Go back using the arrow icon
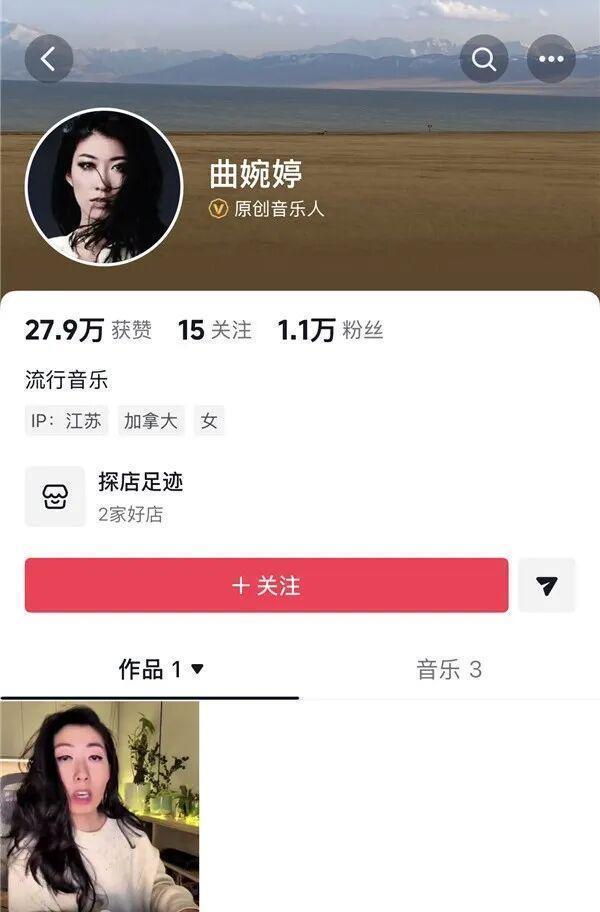This screenshot has width=600, height=912. pos(49,59)
